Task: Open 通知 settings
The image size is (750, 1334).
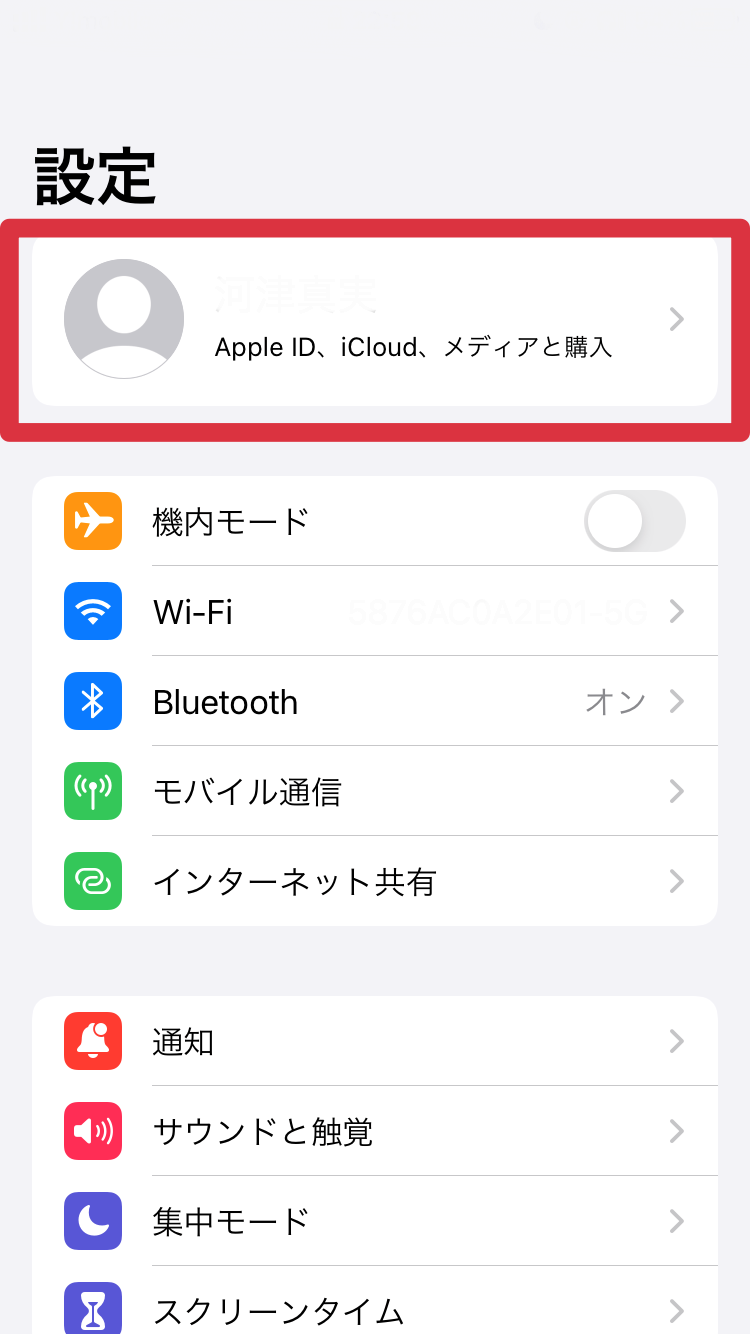Action: click(375, 1041)
